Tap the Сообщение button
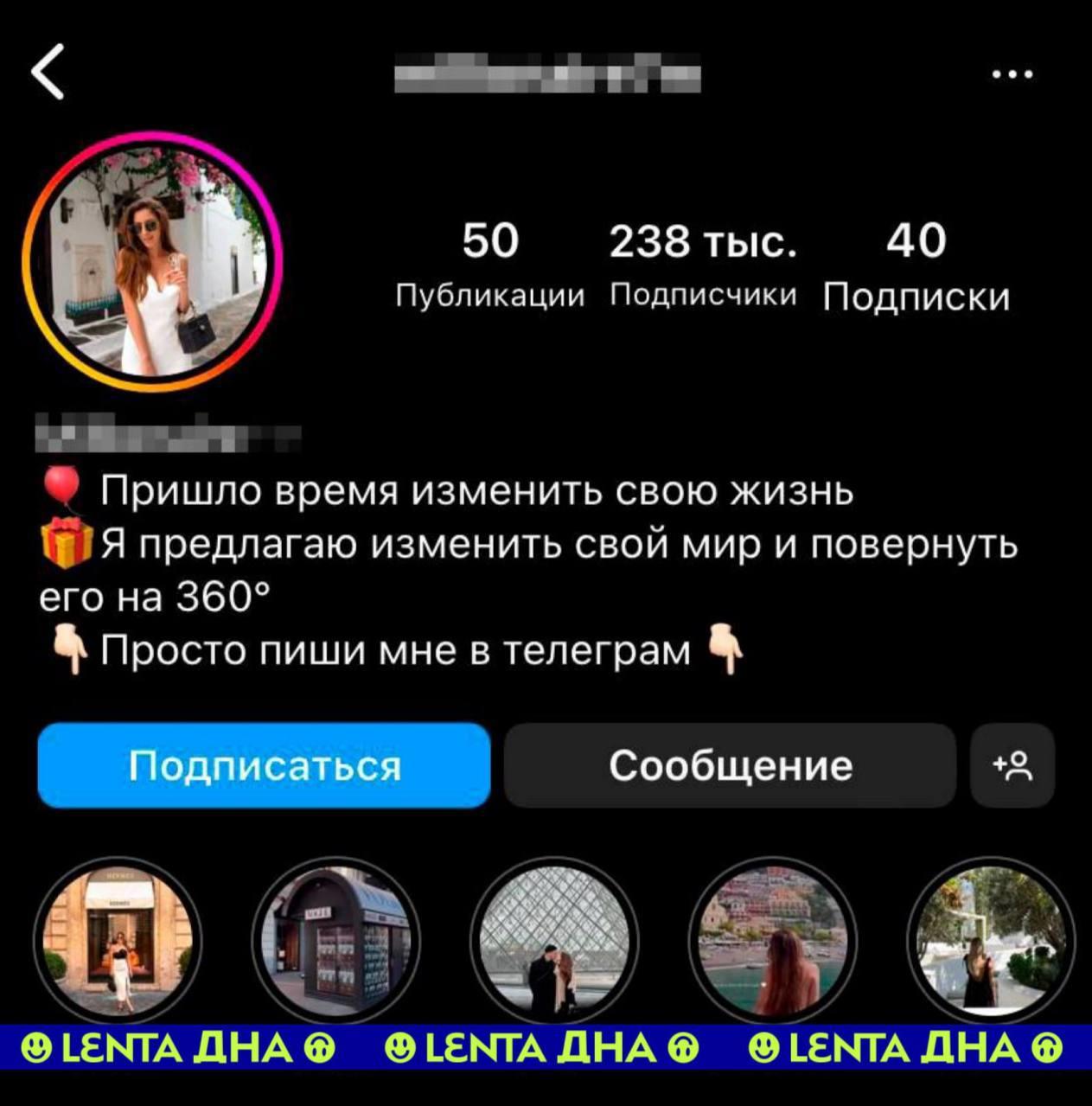The width and height of the screenshot is (1092, 1106). click(730, 765)
